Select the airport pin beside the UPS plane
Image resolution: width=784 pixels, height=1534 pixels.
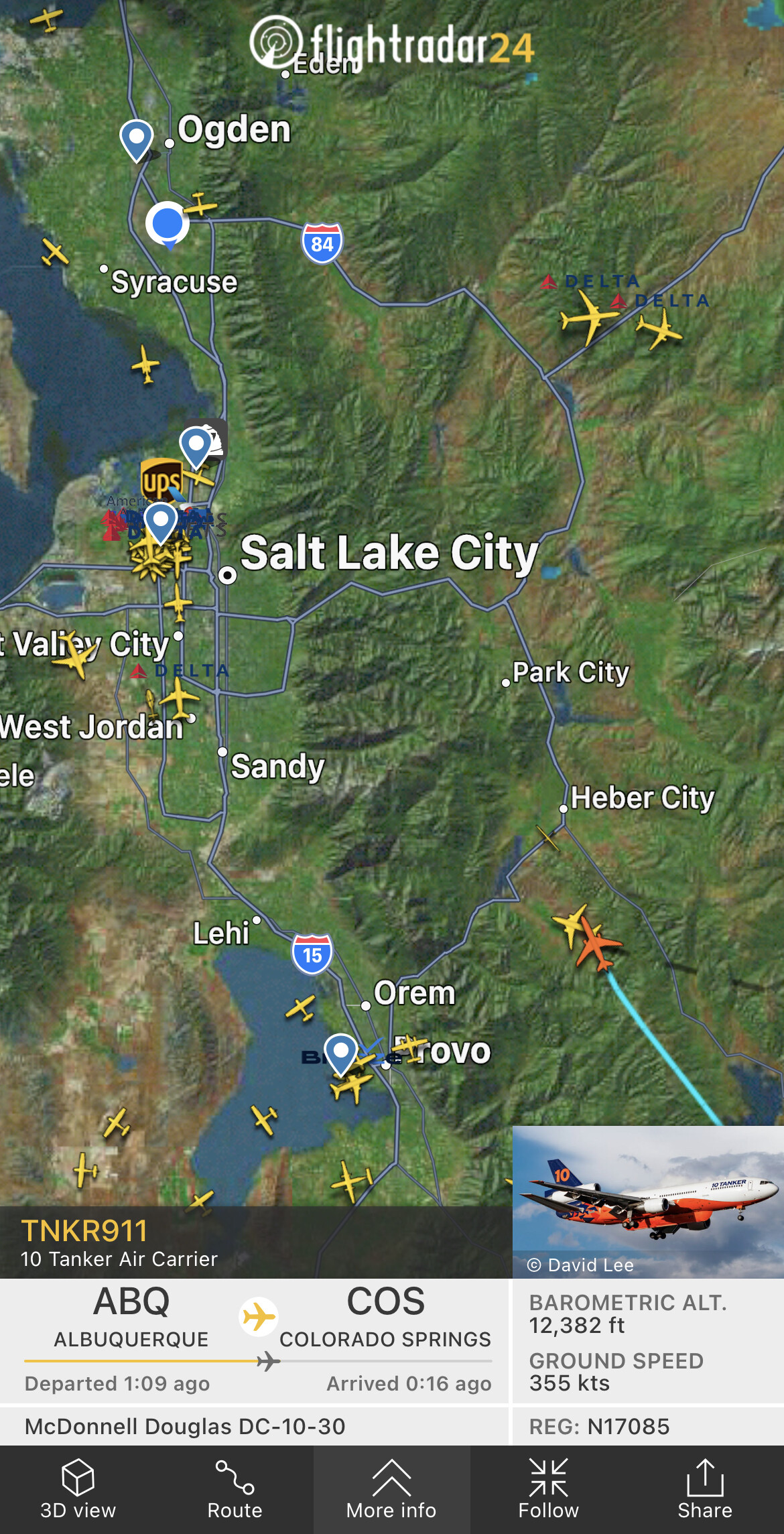pyautogui.click(x=196, y=446)
